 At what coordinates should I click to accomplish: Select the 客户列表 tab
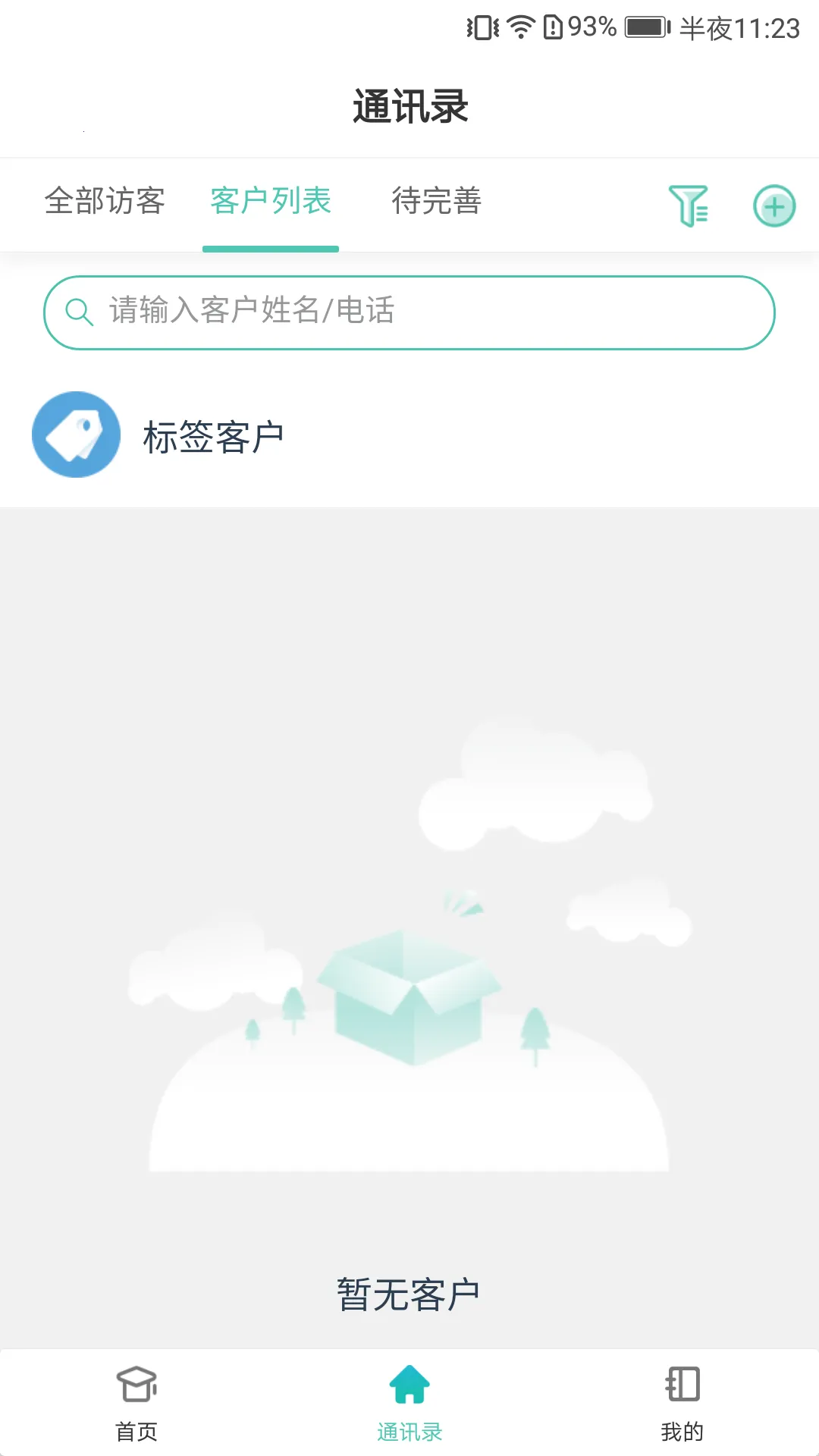coord(271,202)
